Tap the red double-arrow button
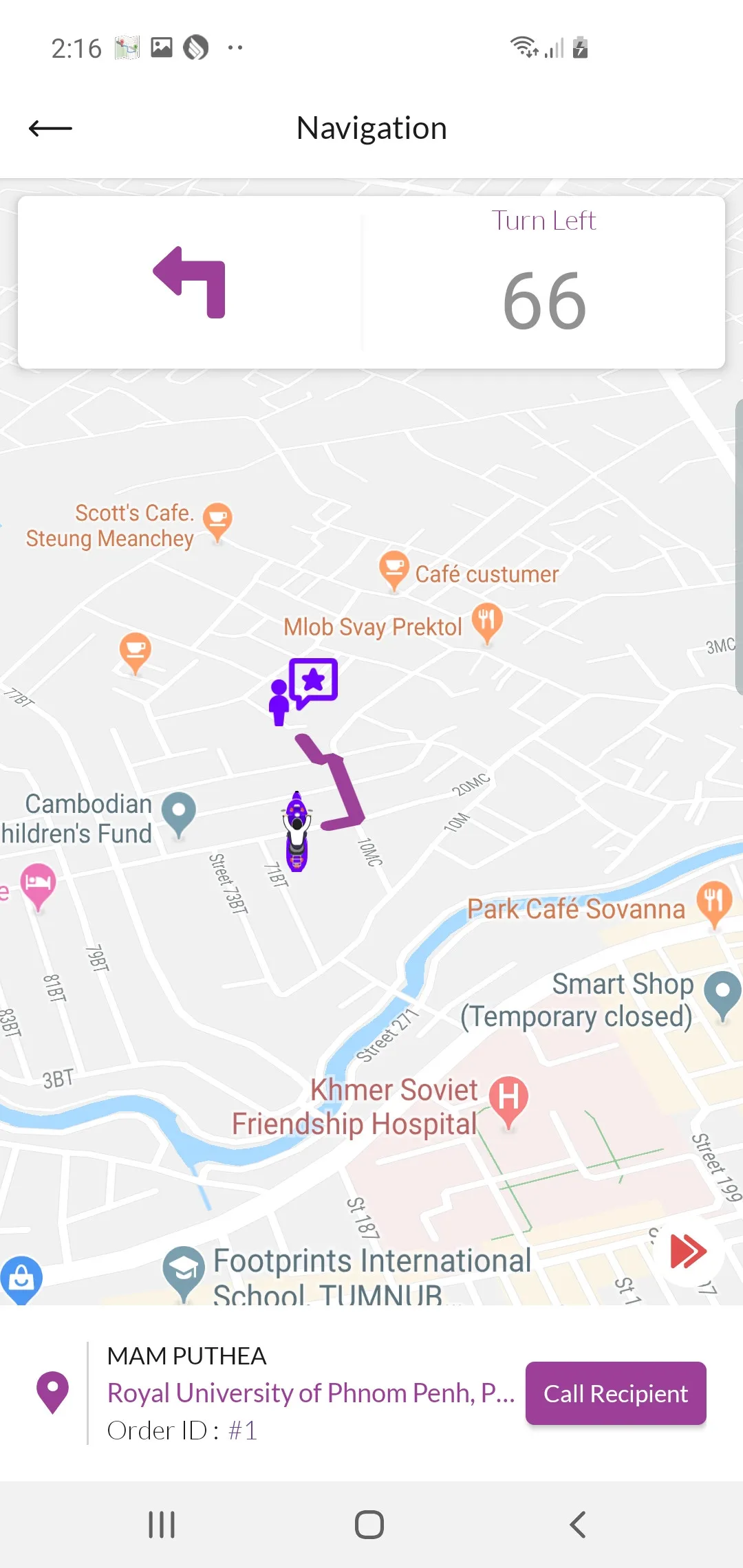The width and height of the screenshot is (743, 1568). [687, 1251]
